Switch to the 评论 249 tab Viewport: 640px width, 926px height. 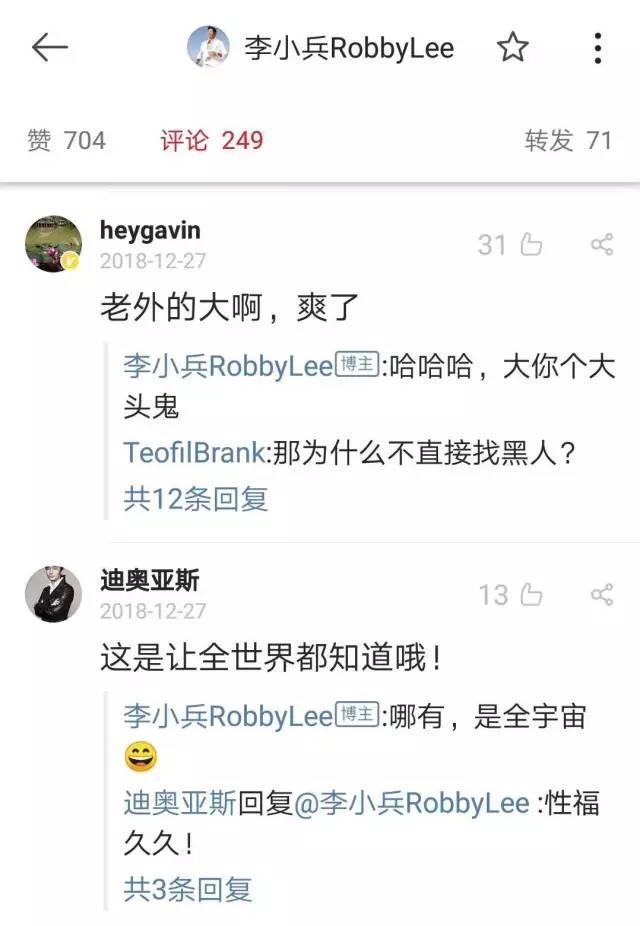(x=212, y=140)
